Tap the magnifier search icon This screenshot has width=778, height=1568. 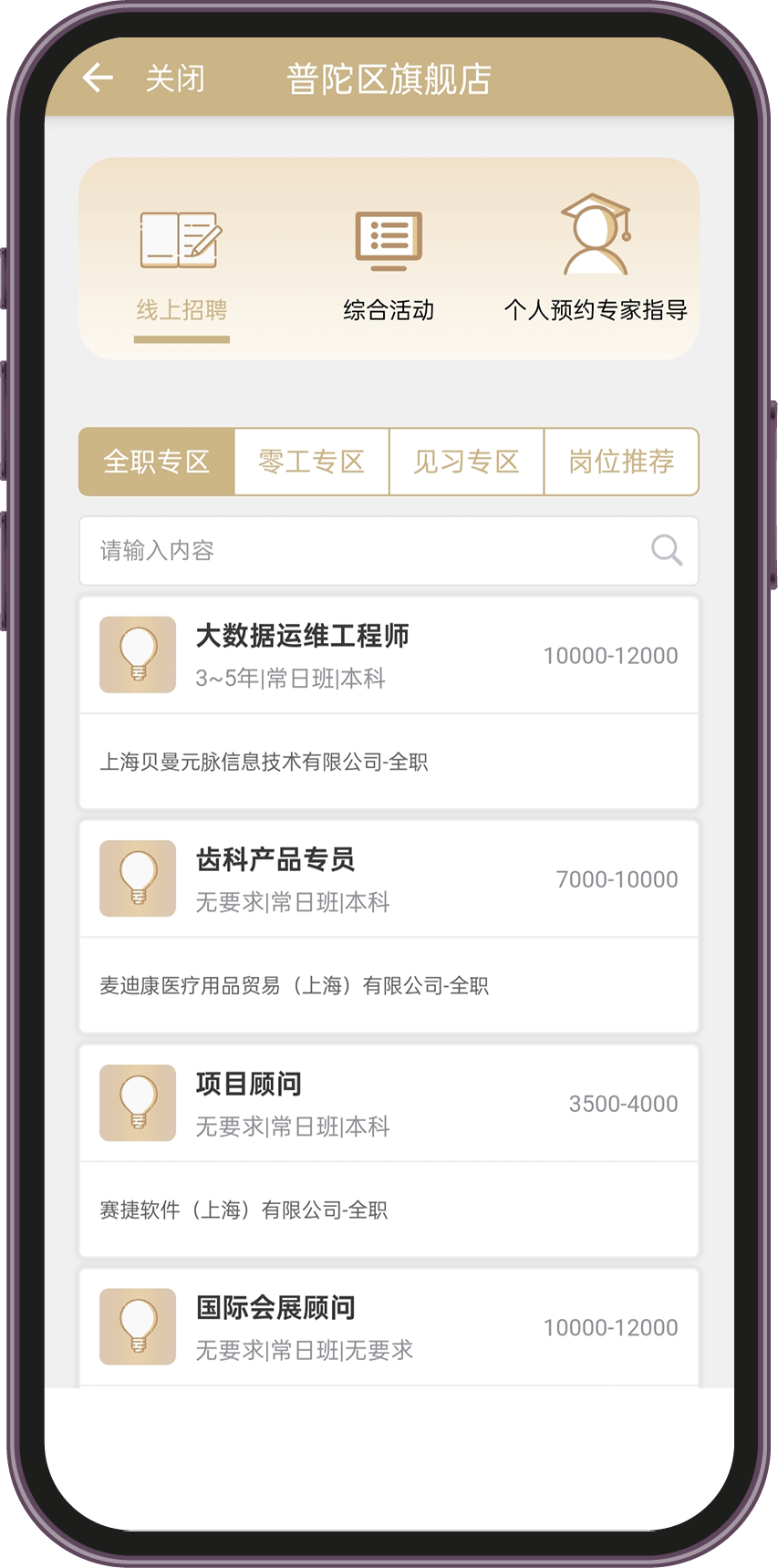tap(667, 550)
